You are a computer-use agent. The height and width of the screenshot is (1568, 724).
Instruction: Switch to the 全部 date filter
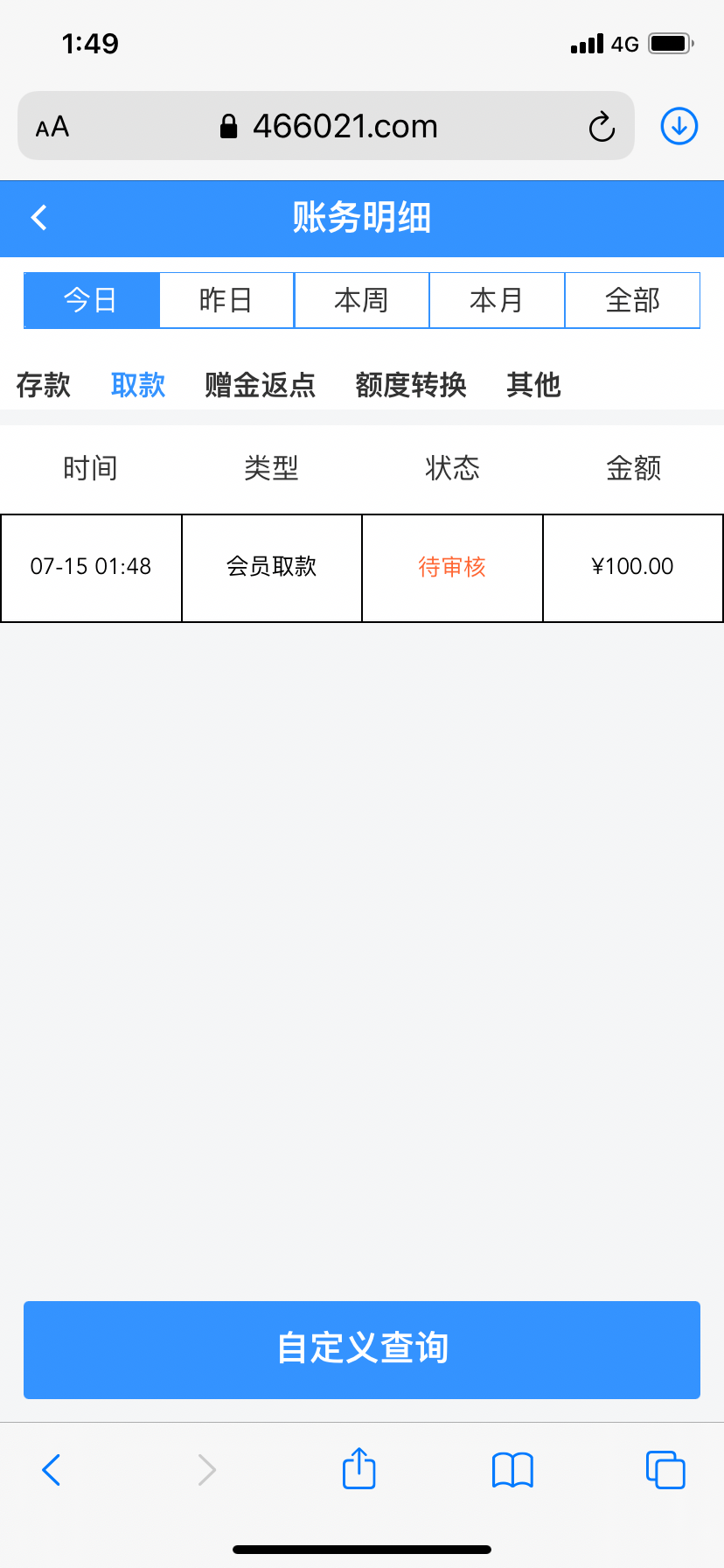(x=632, y=300)
